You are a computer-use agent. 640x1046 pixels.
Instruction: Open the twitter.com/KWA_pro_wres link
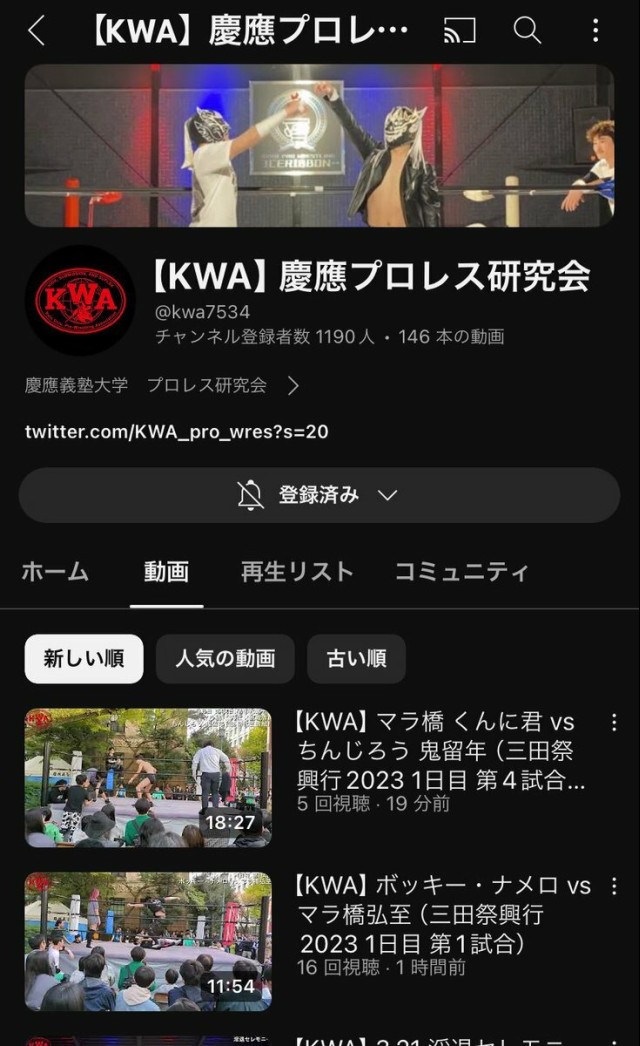click(177, 432)
